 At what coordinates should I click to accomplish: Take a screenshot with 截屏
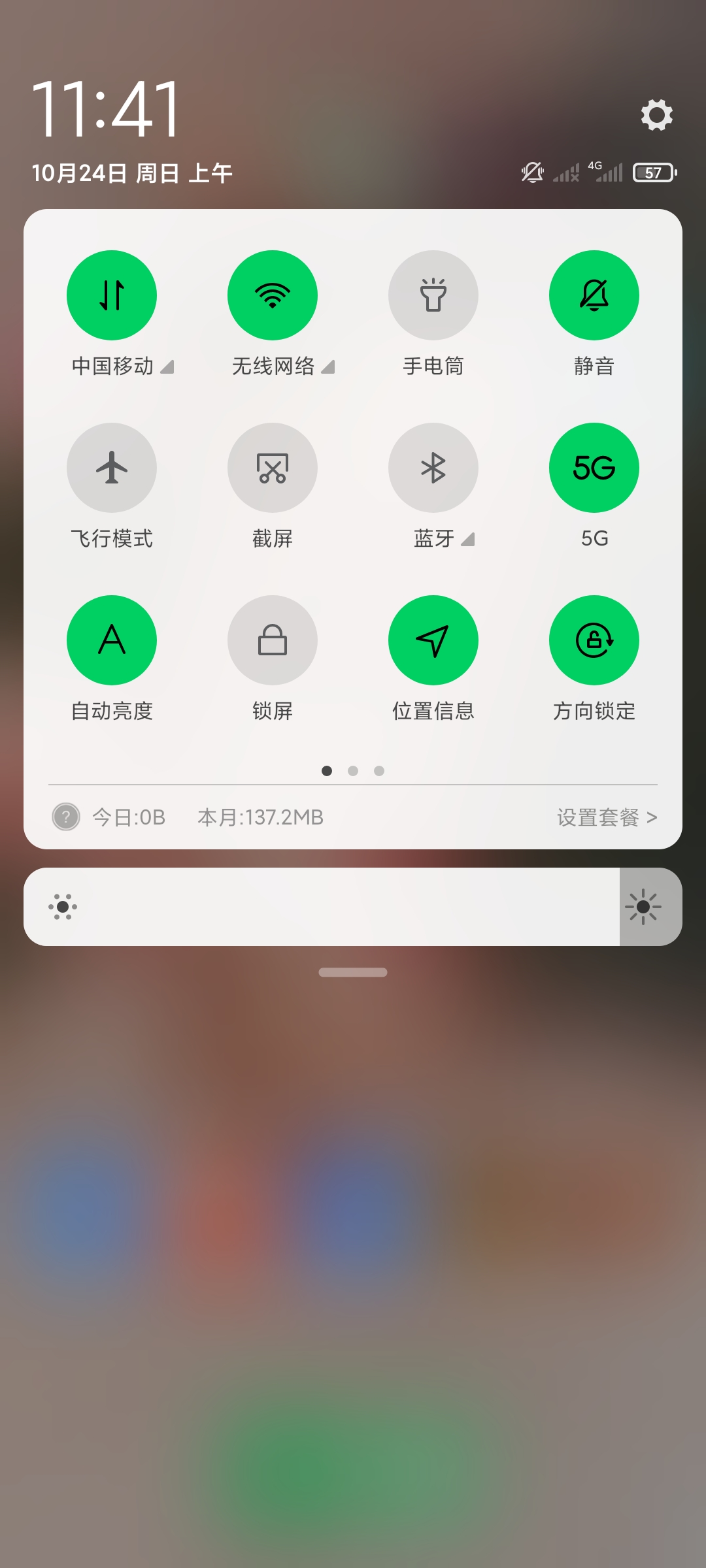click(x=273, y=468)
